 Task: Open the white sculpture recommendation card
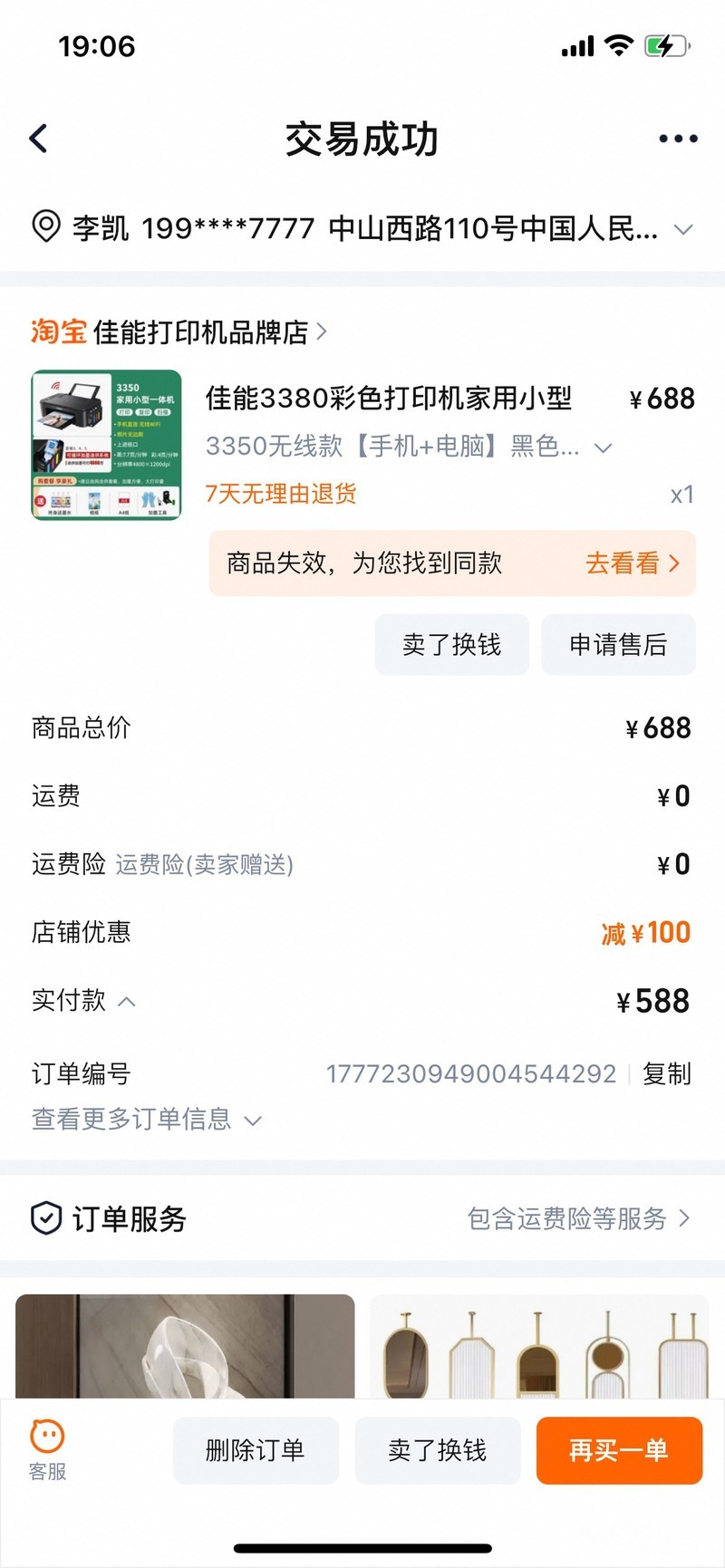coord(185,1346)
